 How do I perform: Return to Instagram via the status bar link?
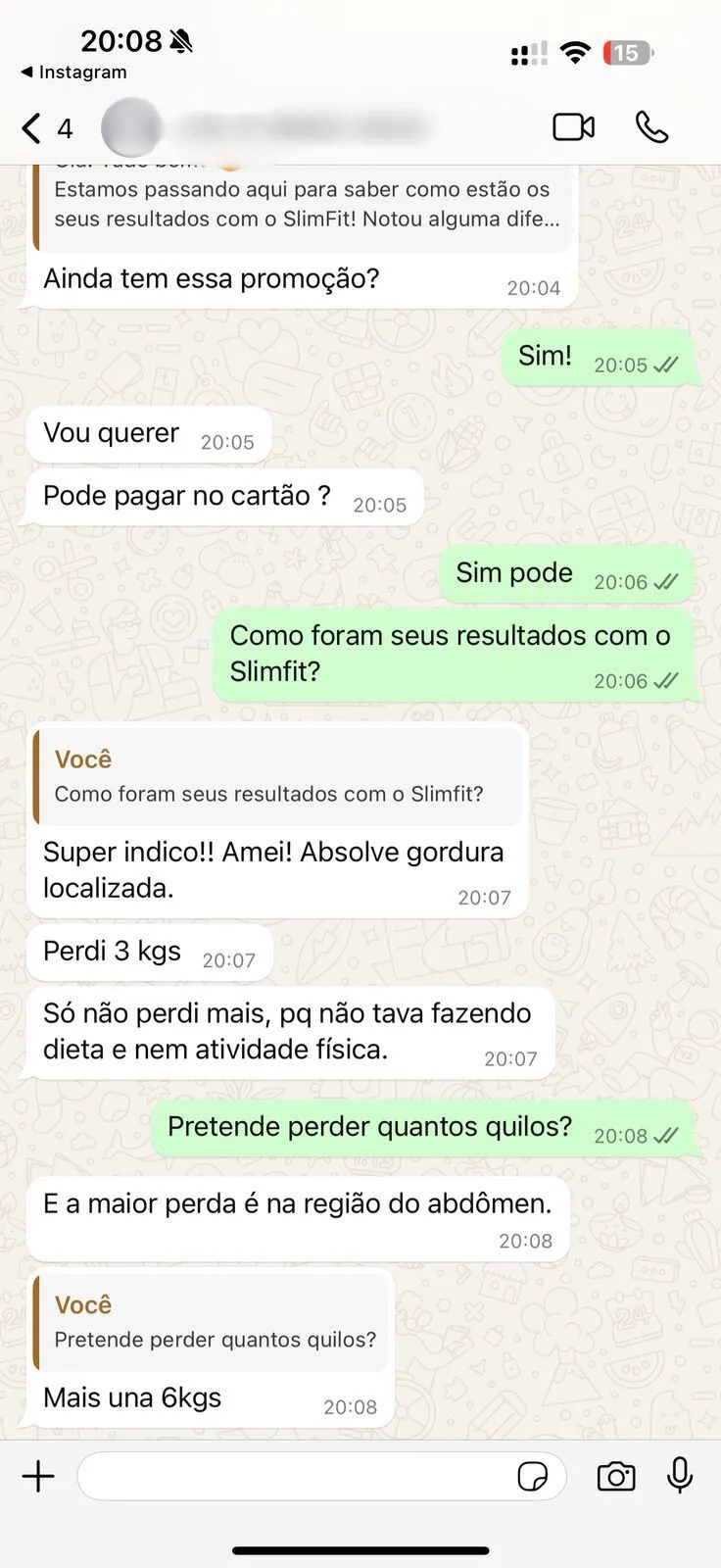[74, 72]
